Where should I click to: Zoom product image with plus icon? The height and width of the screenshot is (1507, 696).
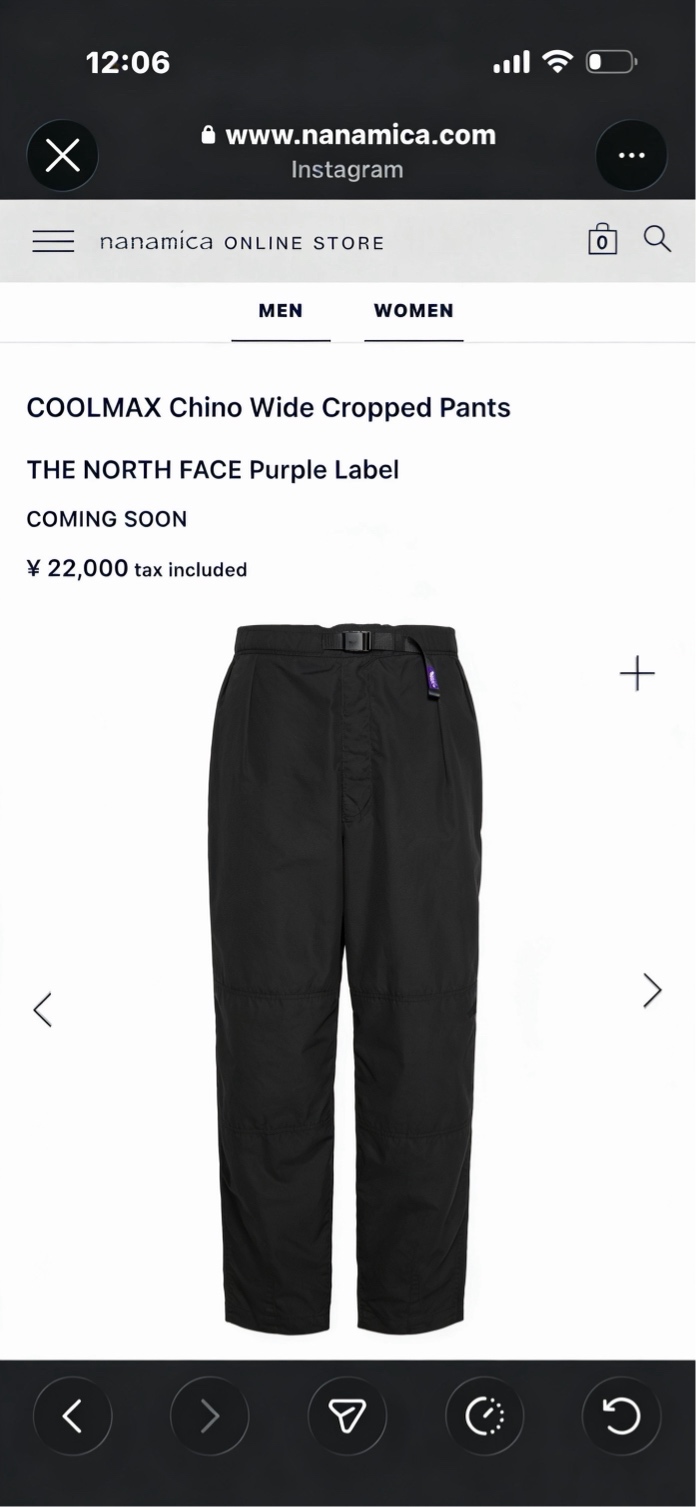click(x=637, y=674)
